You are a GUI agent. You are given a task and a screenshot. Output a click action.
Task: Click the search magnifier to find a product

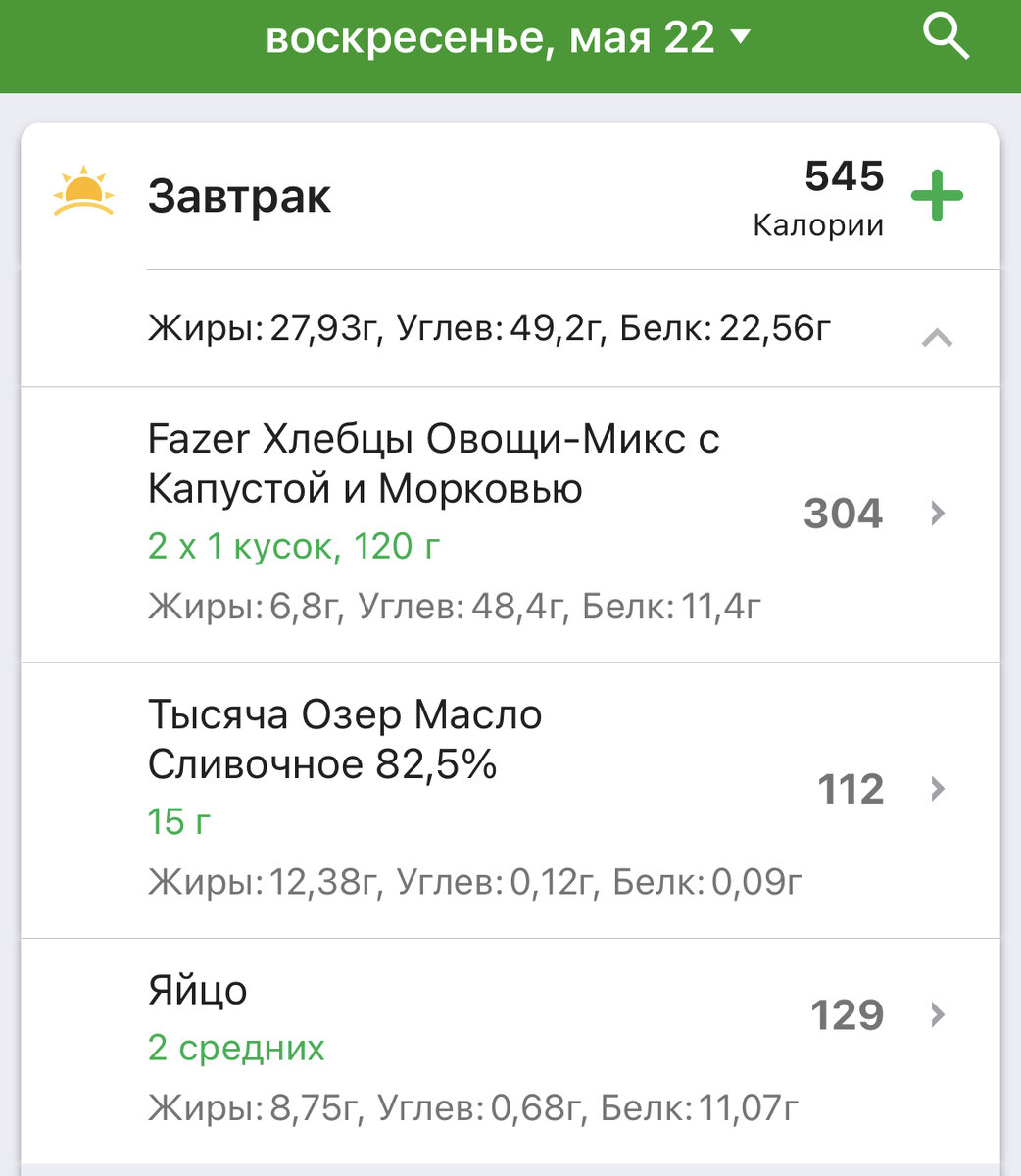[944, 38]
